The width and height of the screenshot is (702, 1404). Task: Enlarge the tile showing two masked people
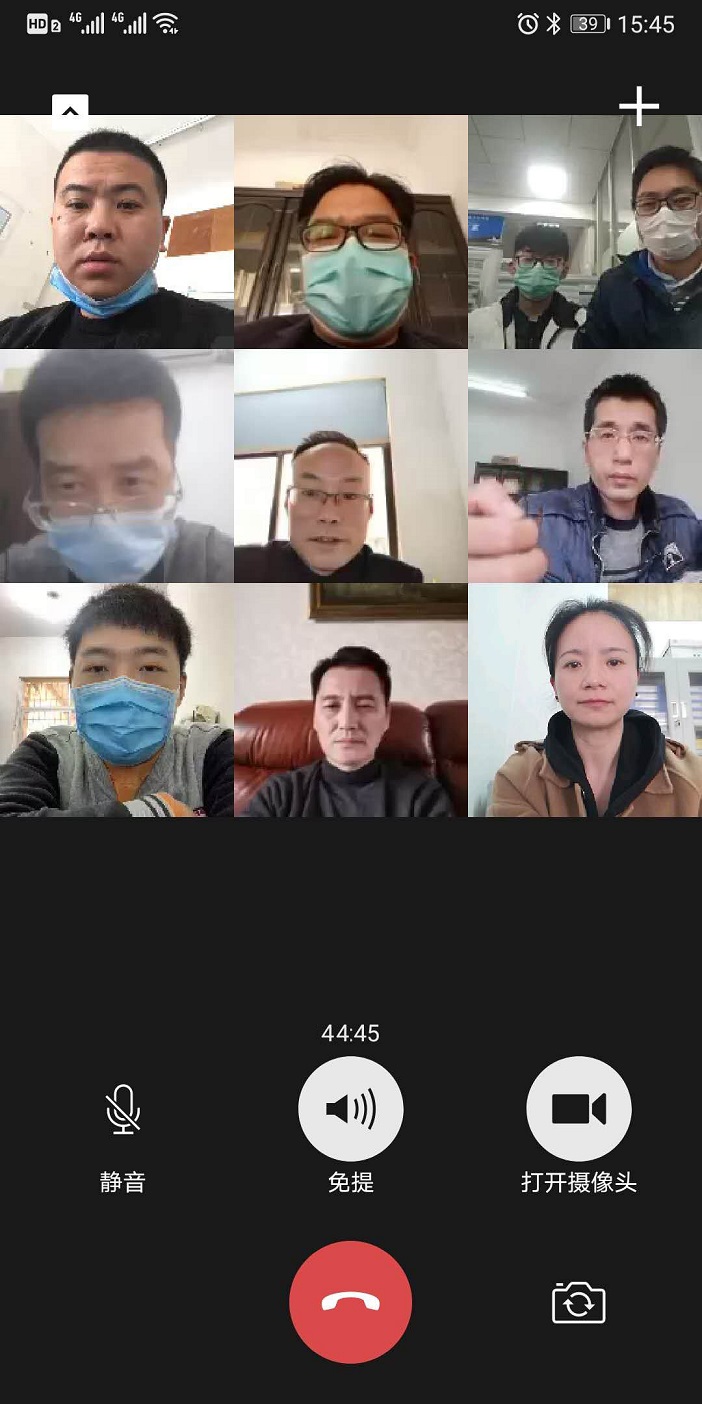tap(585, 232)
